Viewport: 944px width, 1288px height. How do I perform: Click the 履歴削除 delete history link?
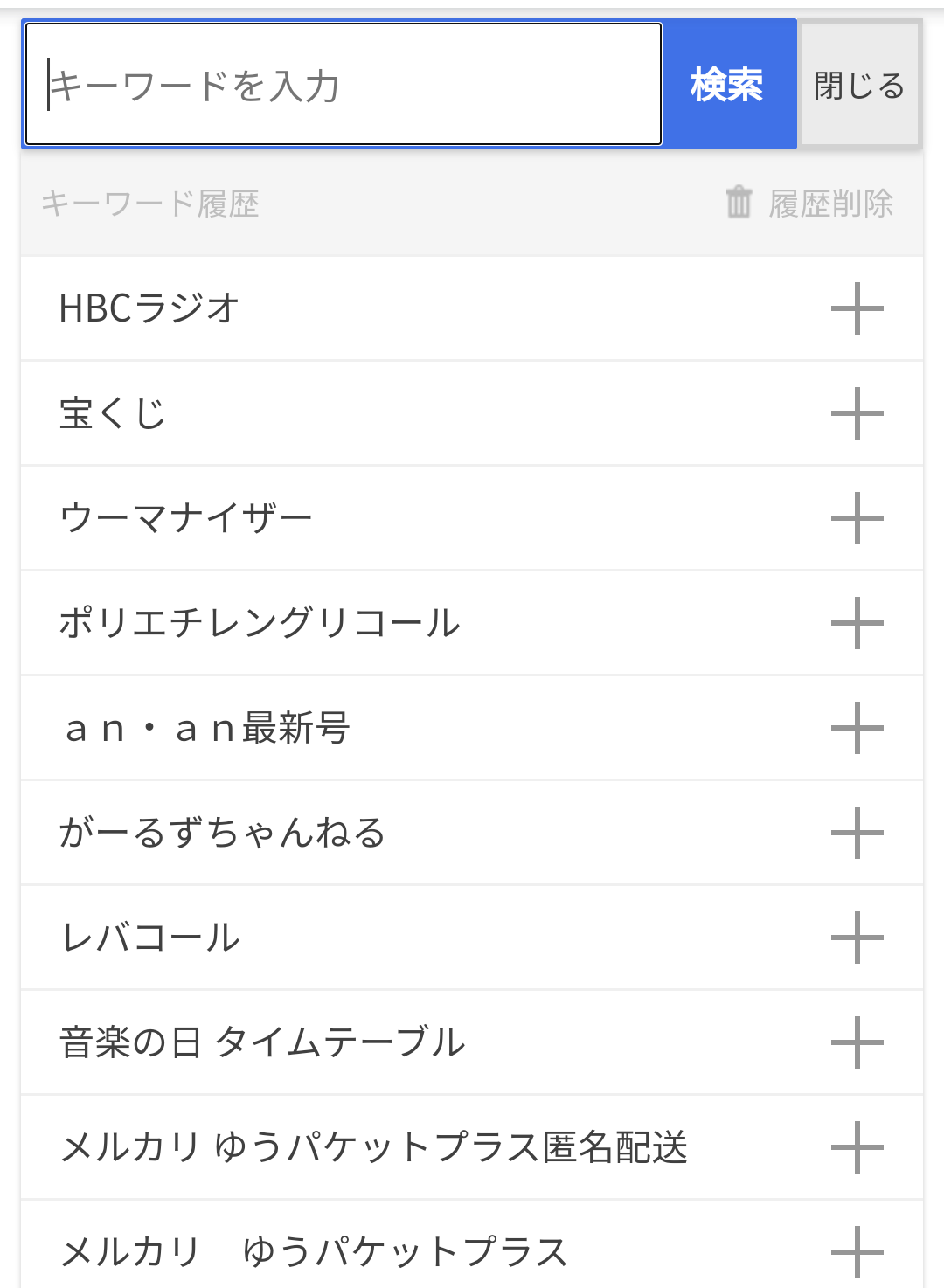[x=829, y=204]
